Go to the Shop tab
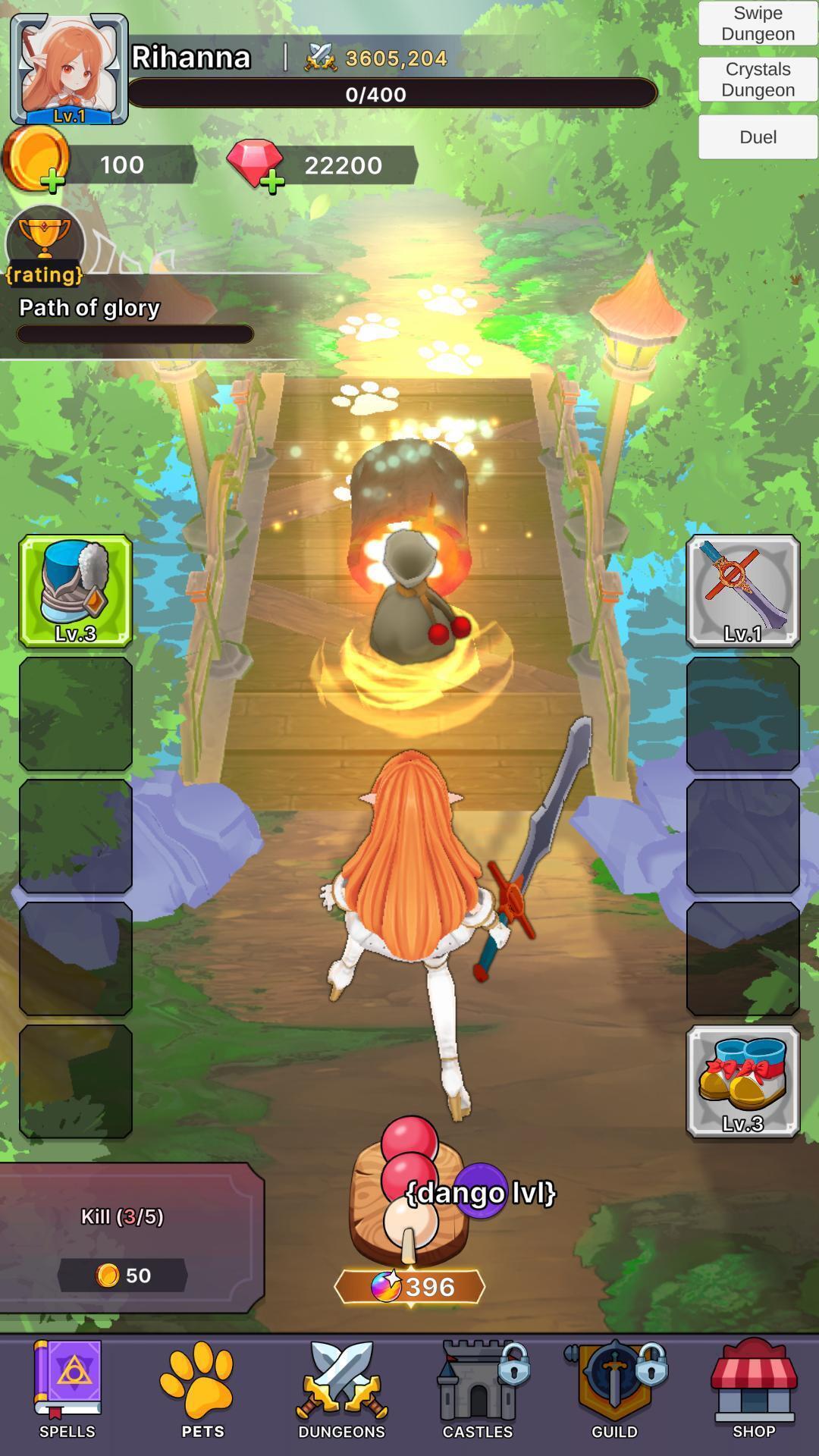Viewport: 819px width, 1456px height. tap(753, 1390)
